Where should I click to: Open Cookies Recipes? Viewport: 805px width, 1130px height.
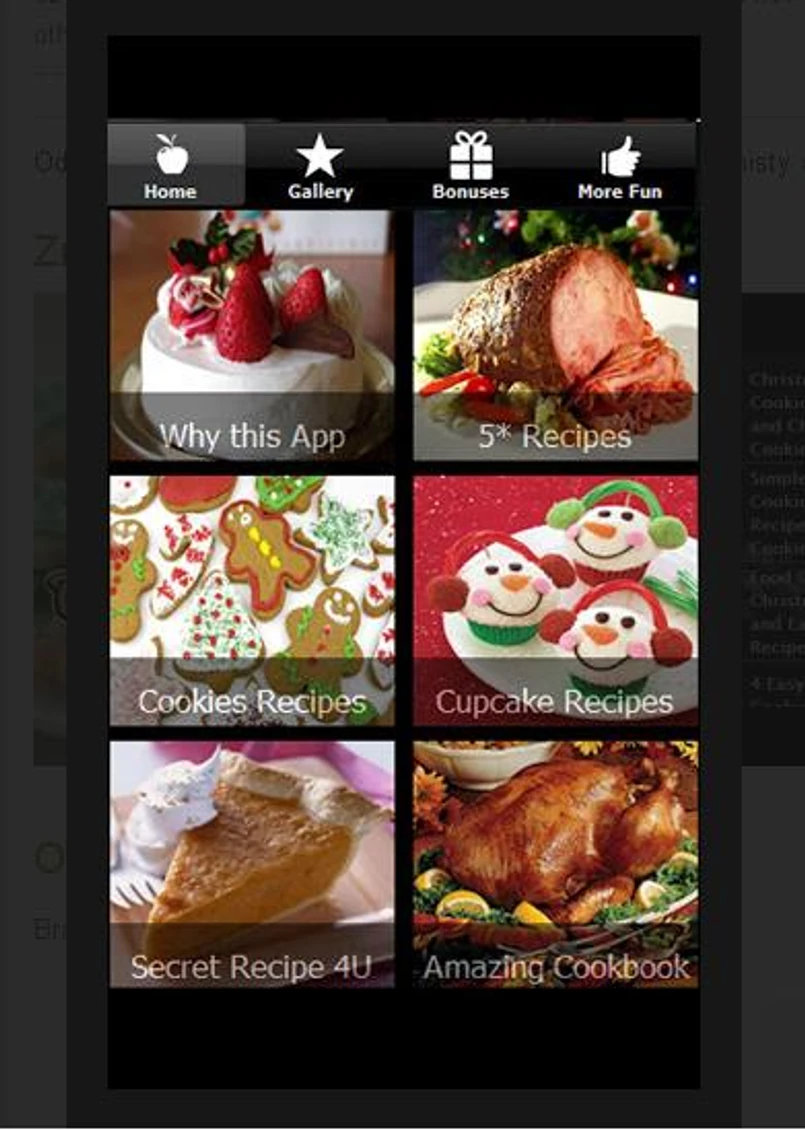pos(252,600)
